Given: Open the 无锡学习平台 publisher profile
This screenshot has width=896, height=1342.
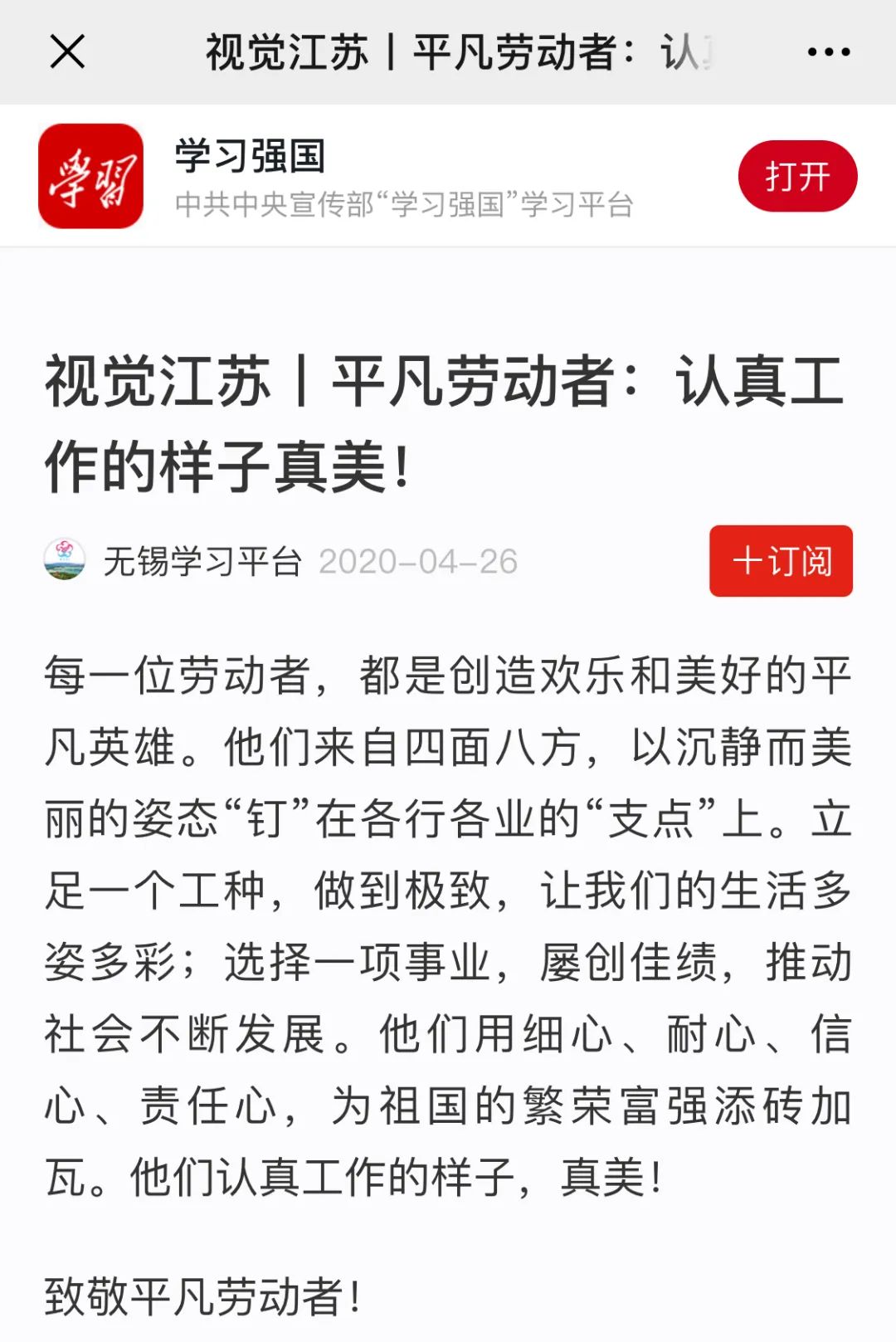Looking at the screenshot, I should 201,562.
